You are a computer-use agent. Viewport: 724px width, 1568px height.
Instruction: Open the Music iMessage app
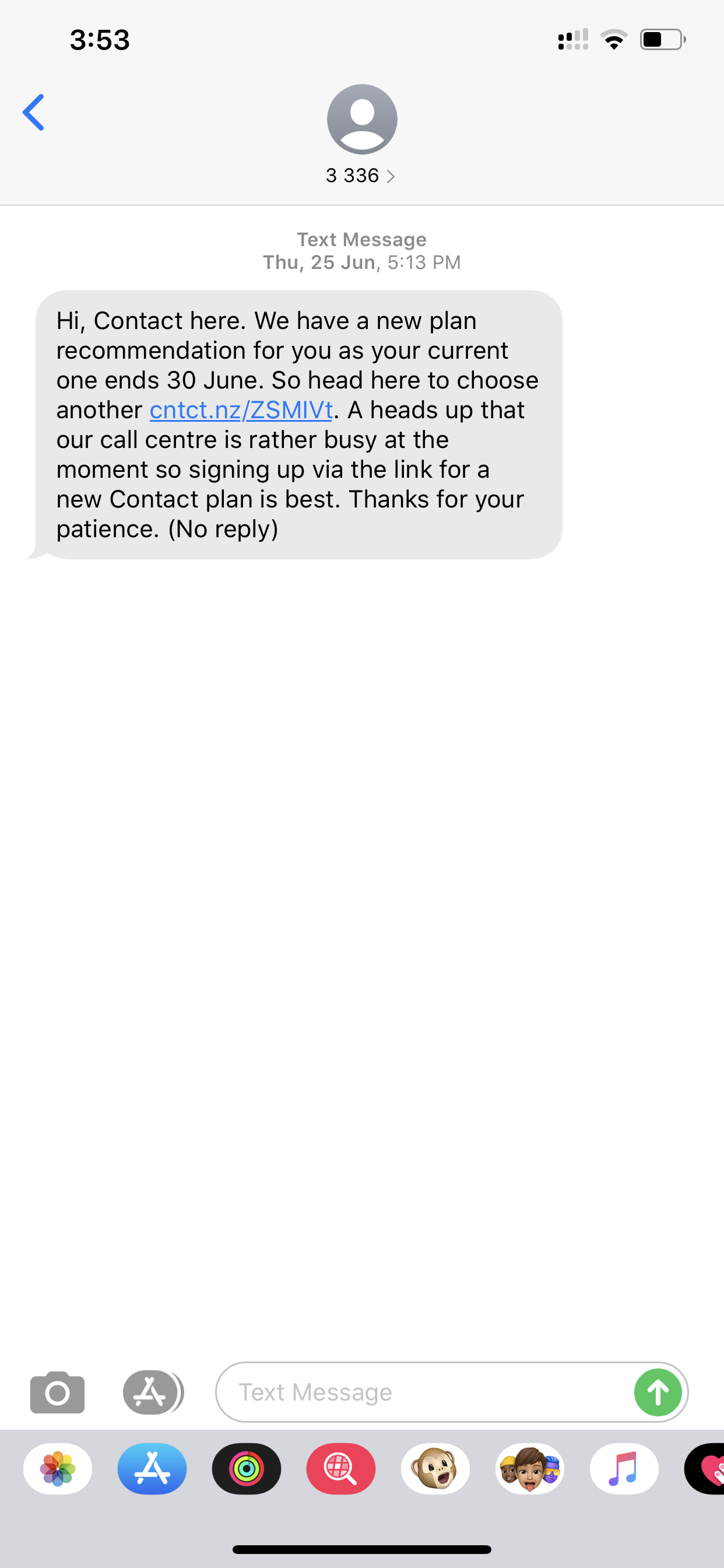pos(624,1469)
